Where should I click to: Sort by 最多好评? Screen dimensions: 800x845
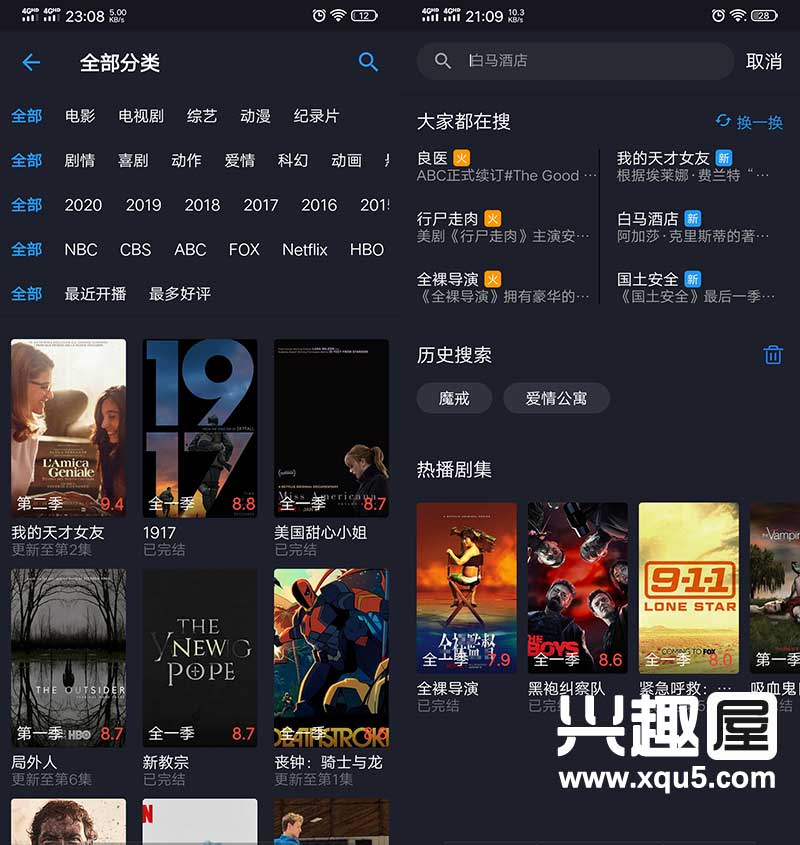tap(180, 294)
